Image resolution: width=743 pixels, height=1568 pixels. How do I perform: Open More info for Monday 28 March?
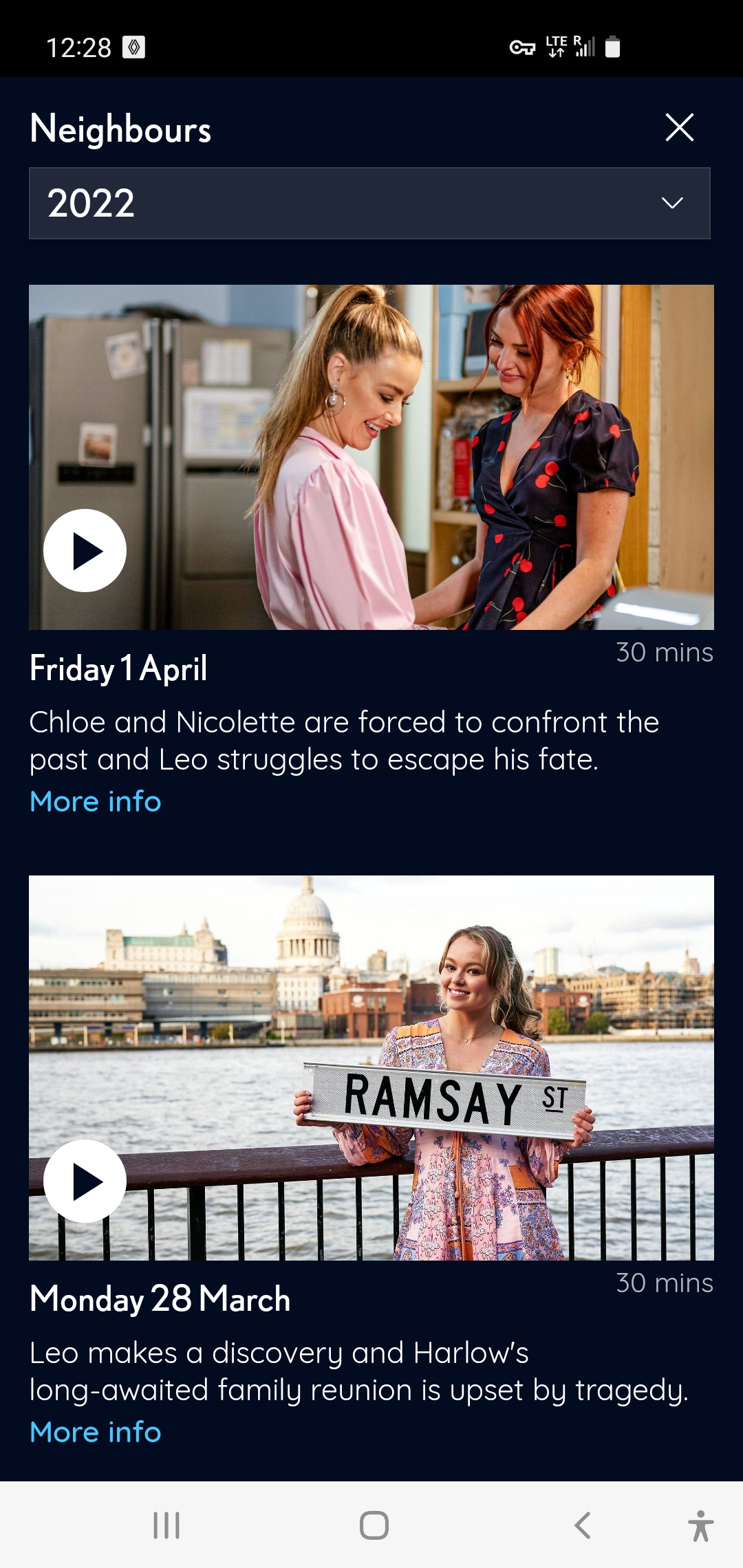[96, 1433]
